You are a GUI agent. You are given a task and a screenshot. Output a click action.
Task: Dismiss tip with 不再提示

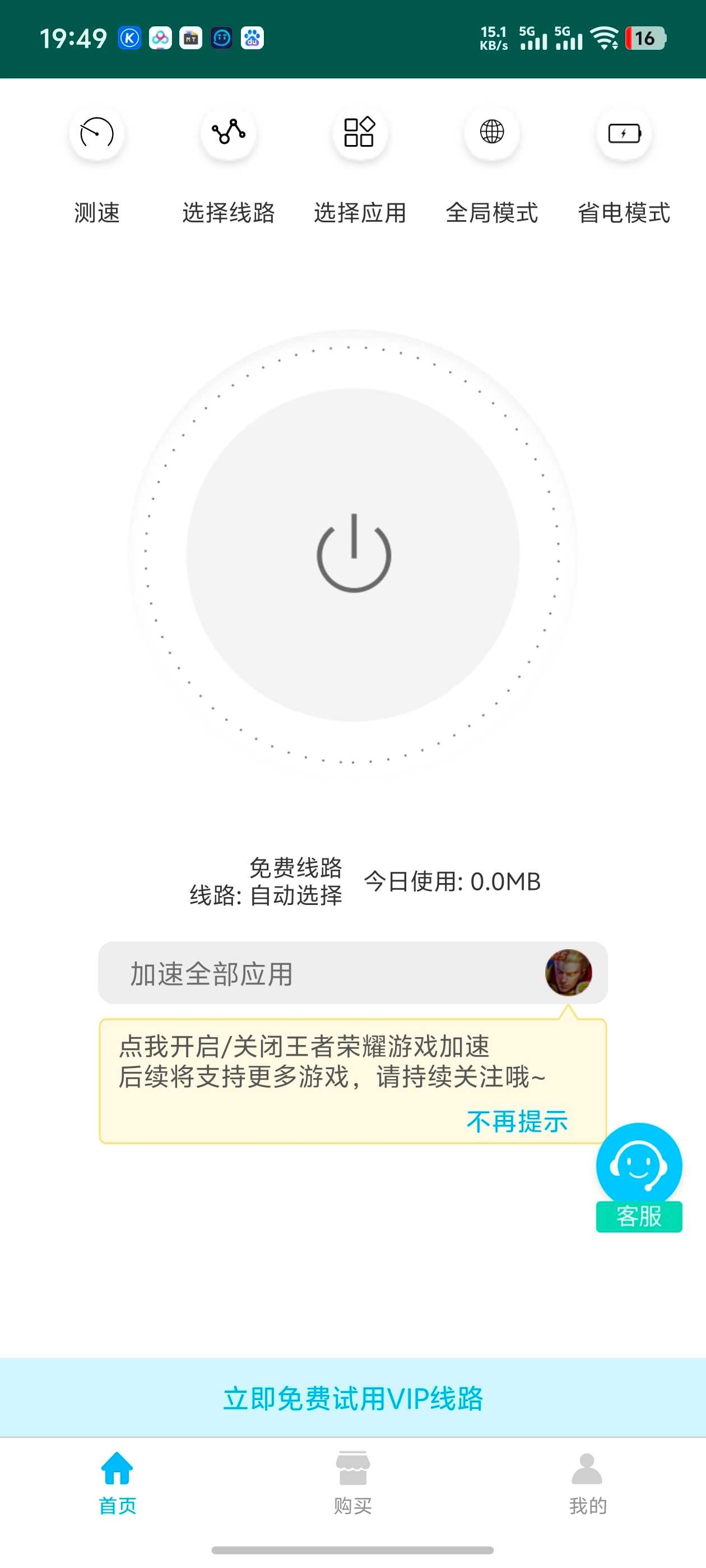[517, 1121]
